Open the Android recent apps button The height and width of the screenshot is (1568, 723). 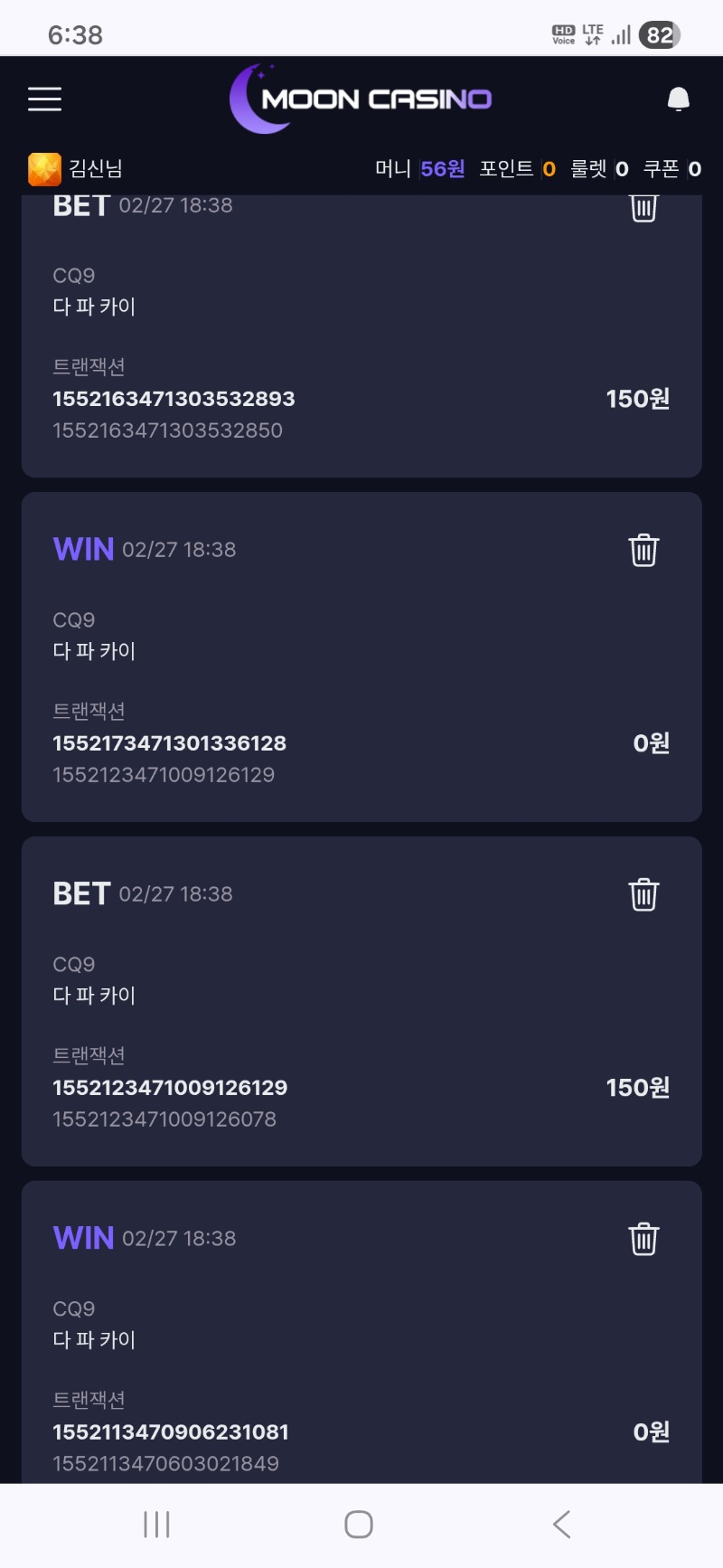point(156,1523)
